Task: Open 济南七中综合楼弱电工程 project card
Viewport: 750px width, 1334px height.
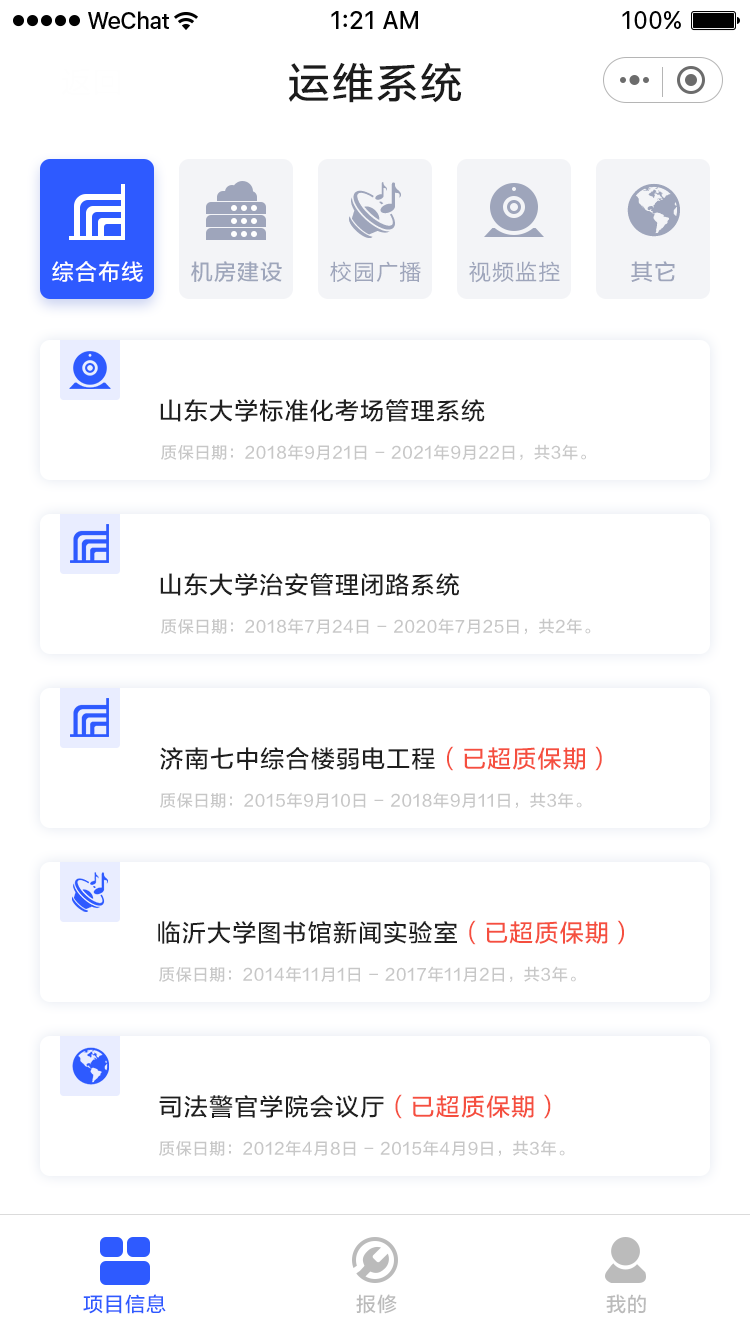Action: pyautogui.click(x=375, y=758)
